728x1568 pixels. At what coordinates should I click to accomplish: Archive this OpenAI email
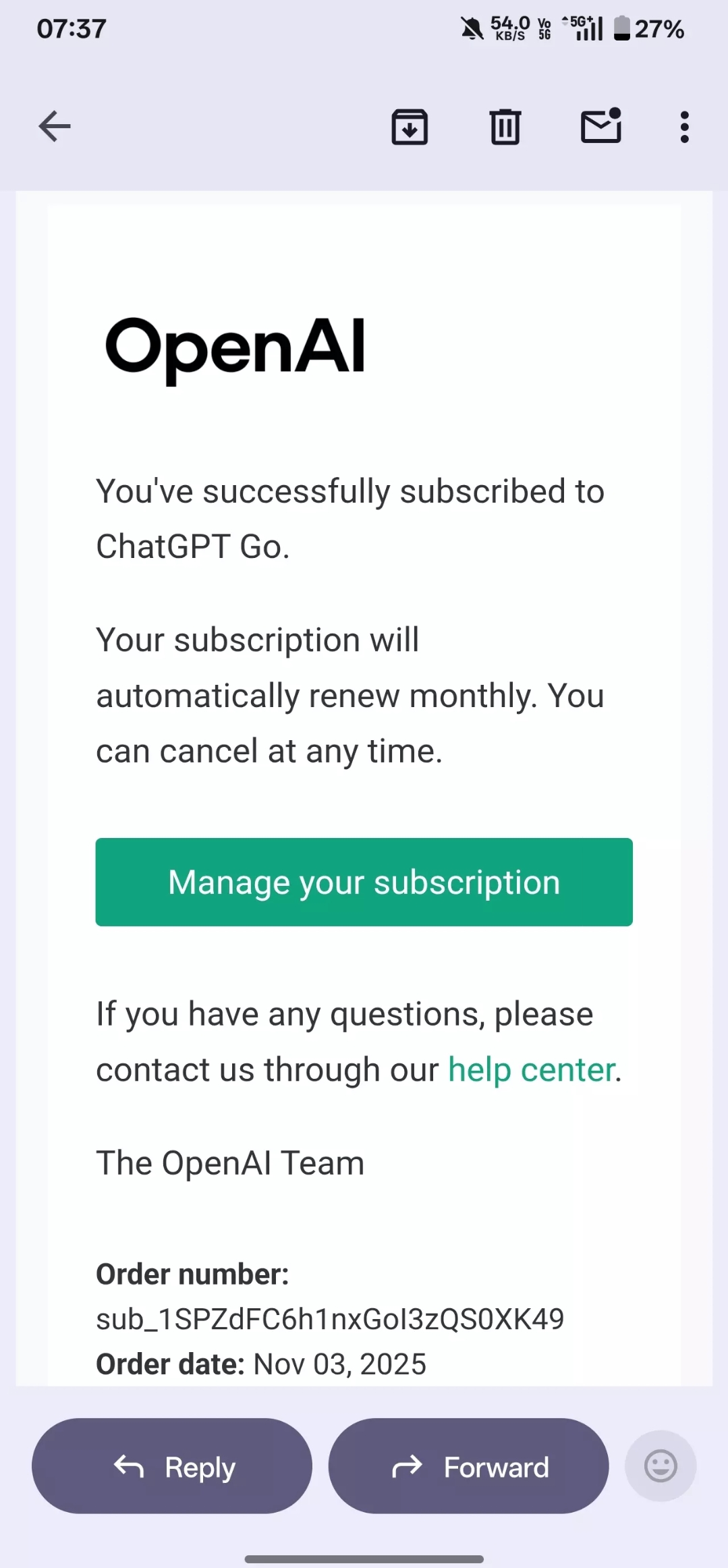point(410,127)
